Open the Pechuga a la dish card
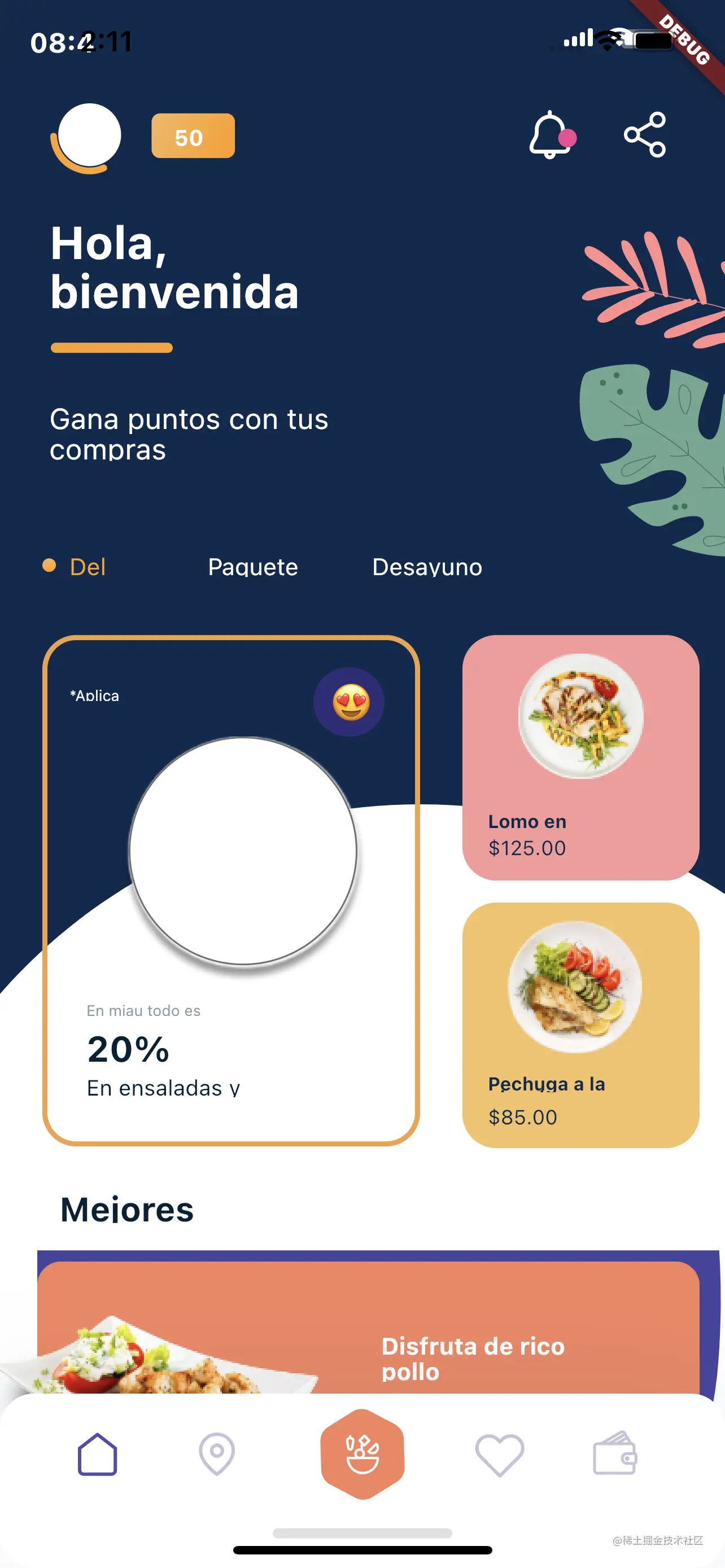Image resolution: width=725 pixels, height=1568 pixels. coord(580,1025)
